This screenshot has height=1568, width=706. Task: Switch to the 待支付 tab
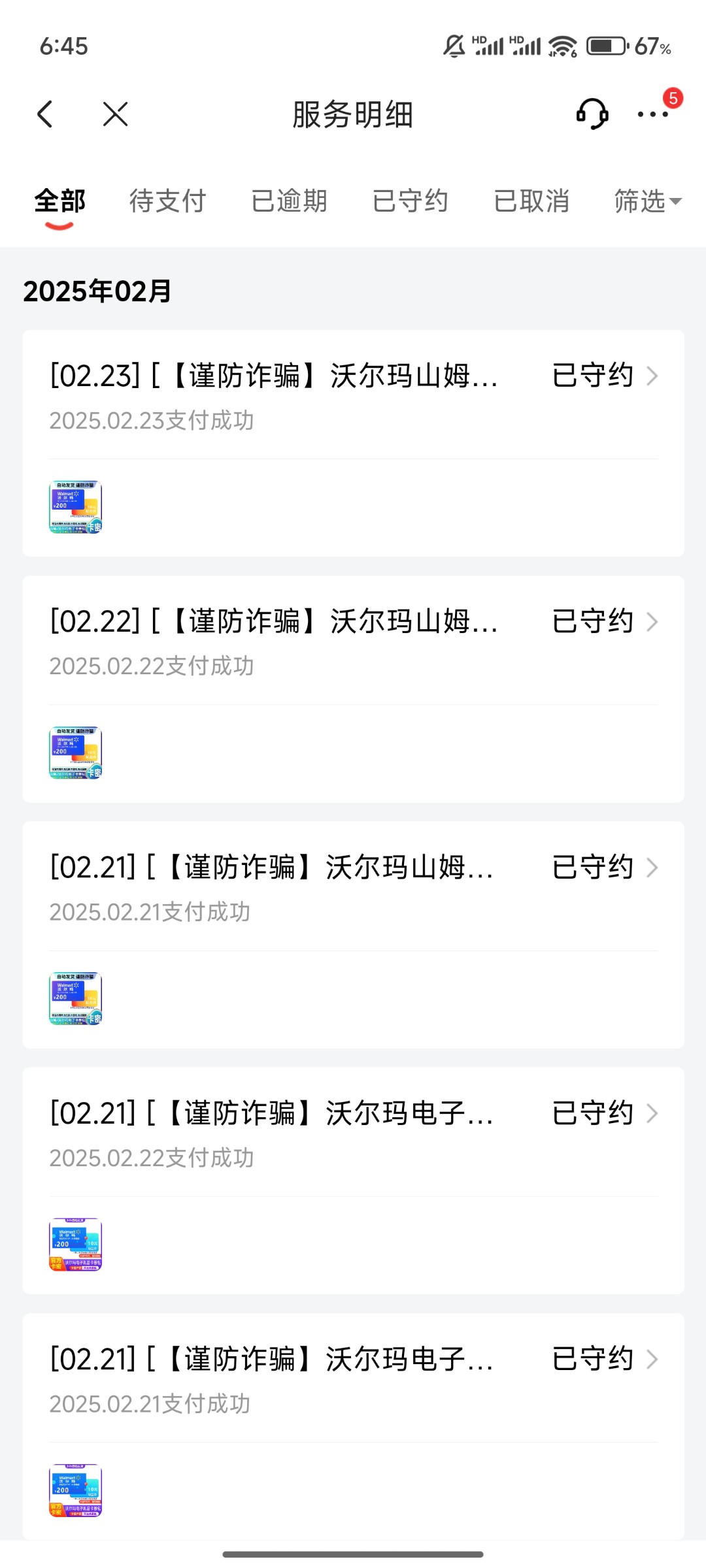click(167, 201)
